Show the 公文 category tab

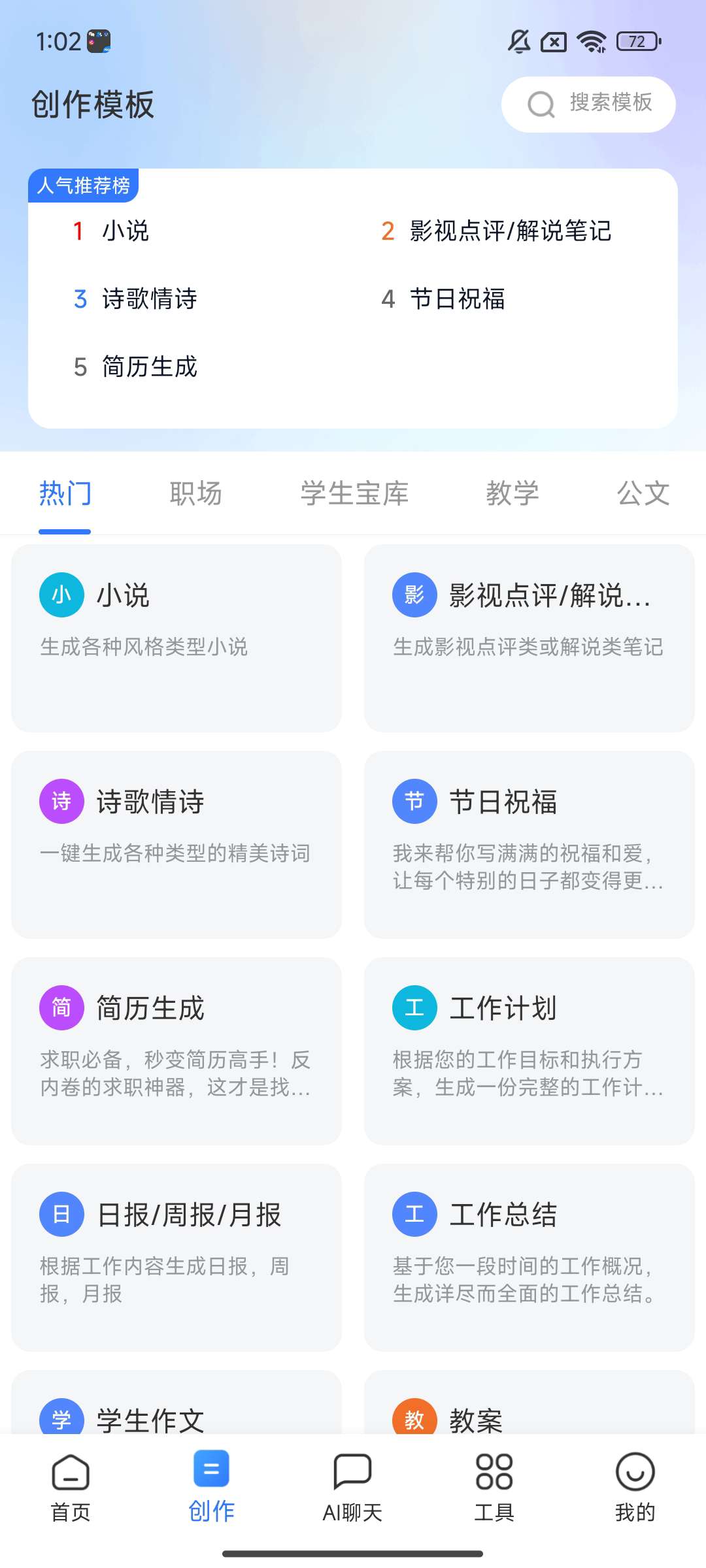tap(643, 493)
